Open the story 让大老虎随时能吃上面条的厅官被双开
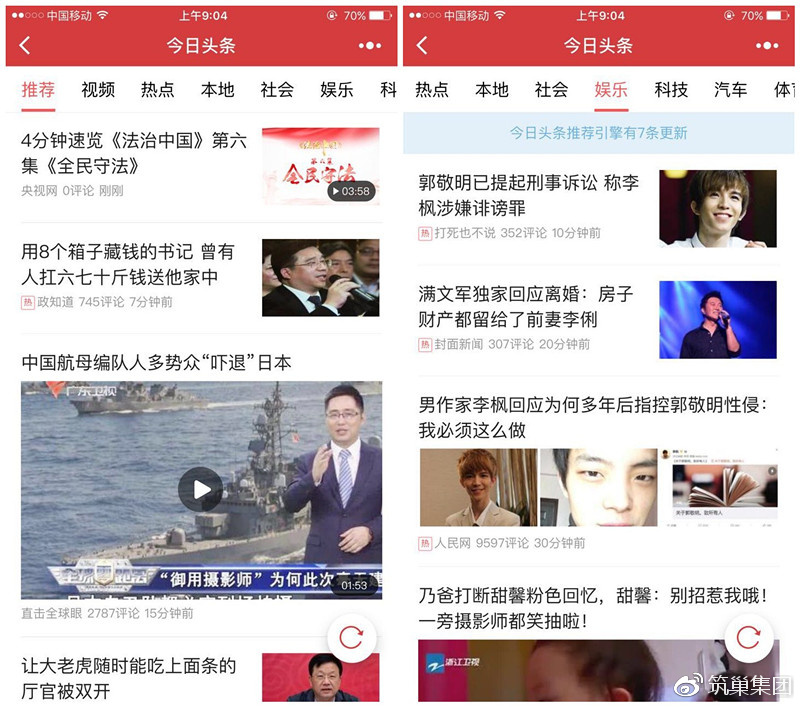This screenshot has width=800, height=707. 129,678
